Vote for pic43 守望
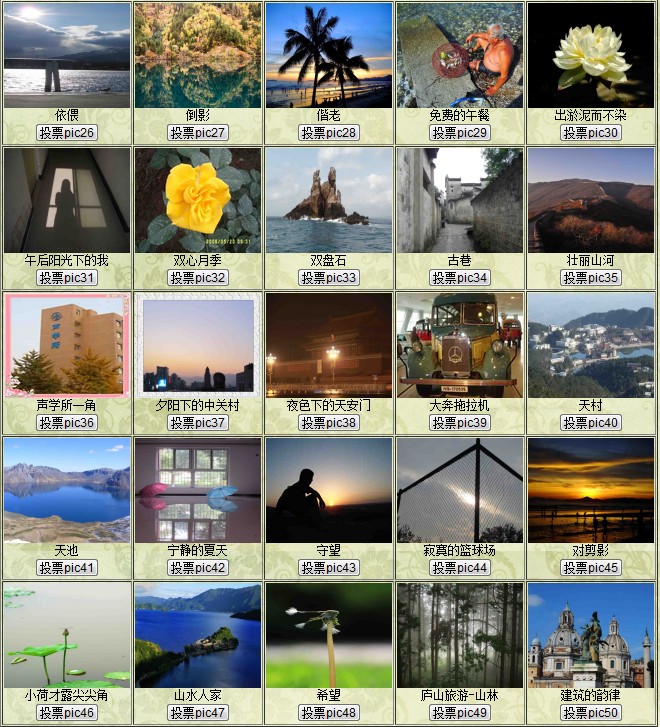The width and height of the screenshot is (660, 727). point(329,568)
